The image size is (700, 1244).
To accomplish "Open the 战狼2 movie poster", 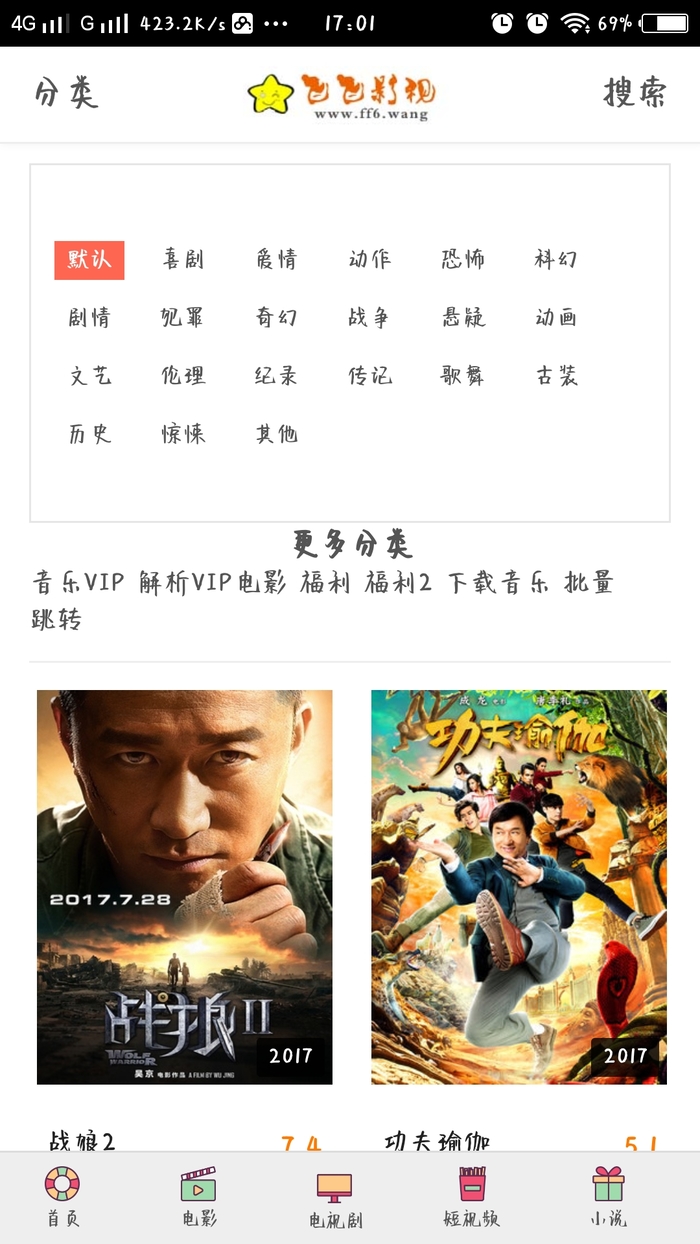I will tap(185, 887).
